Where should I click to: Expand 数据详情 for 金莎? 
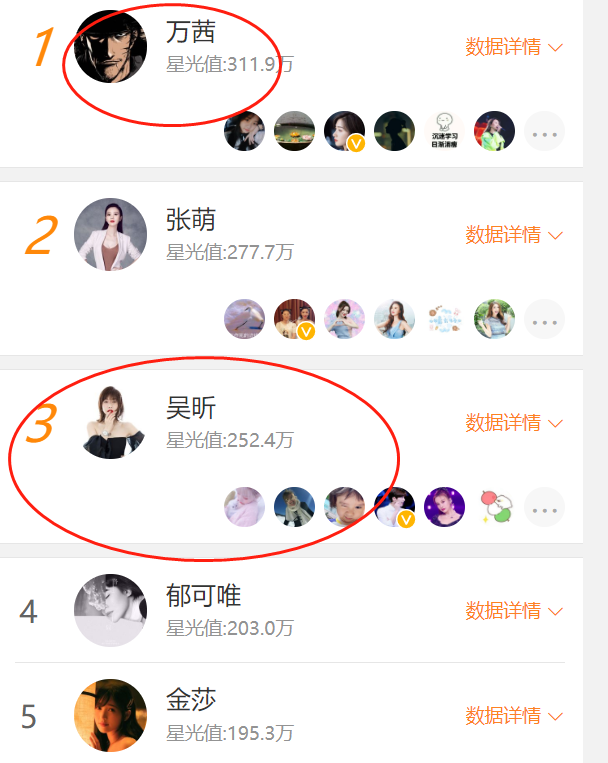(514, 716)
